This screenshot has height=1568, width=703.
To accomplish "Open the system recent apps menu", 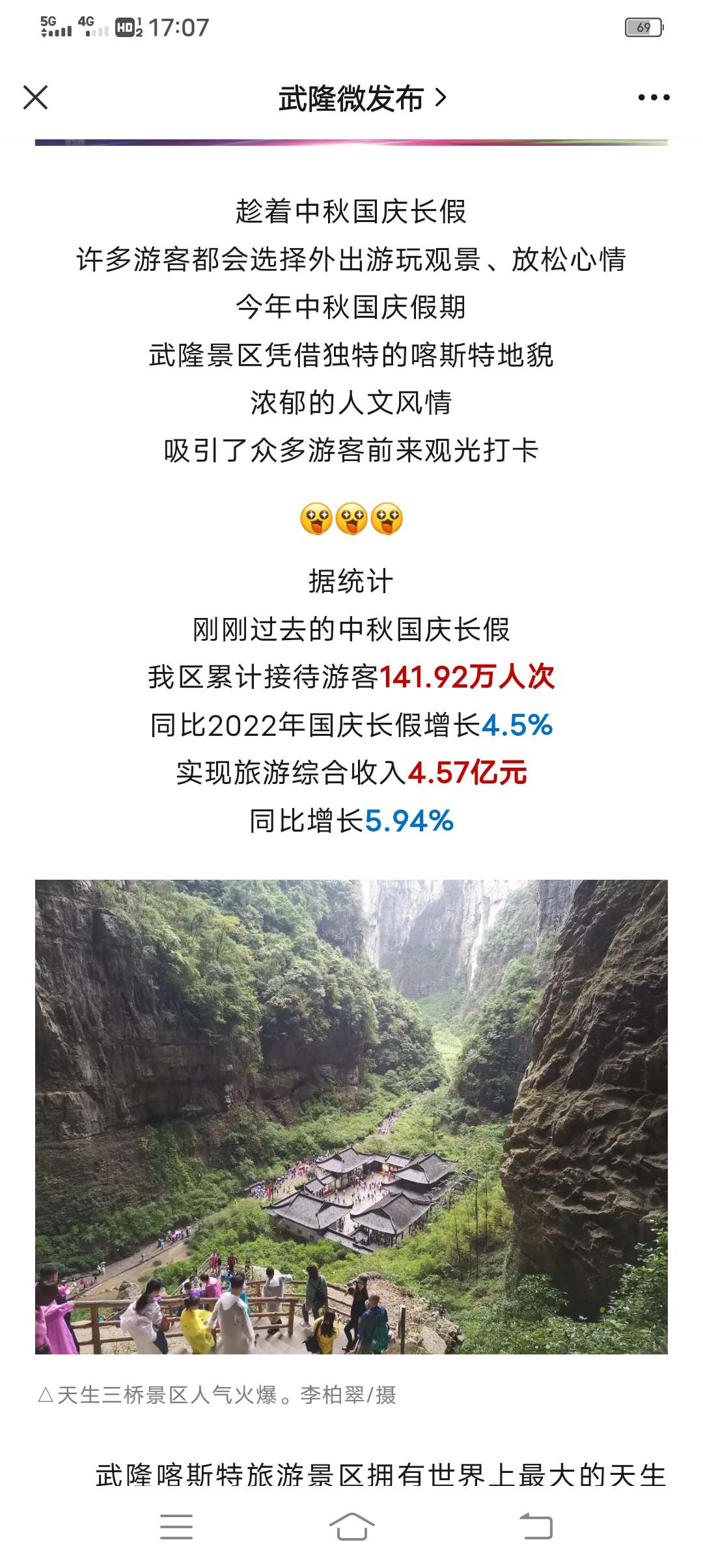I will [x=176, y=1526].
